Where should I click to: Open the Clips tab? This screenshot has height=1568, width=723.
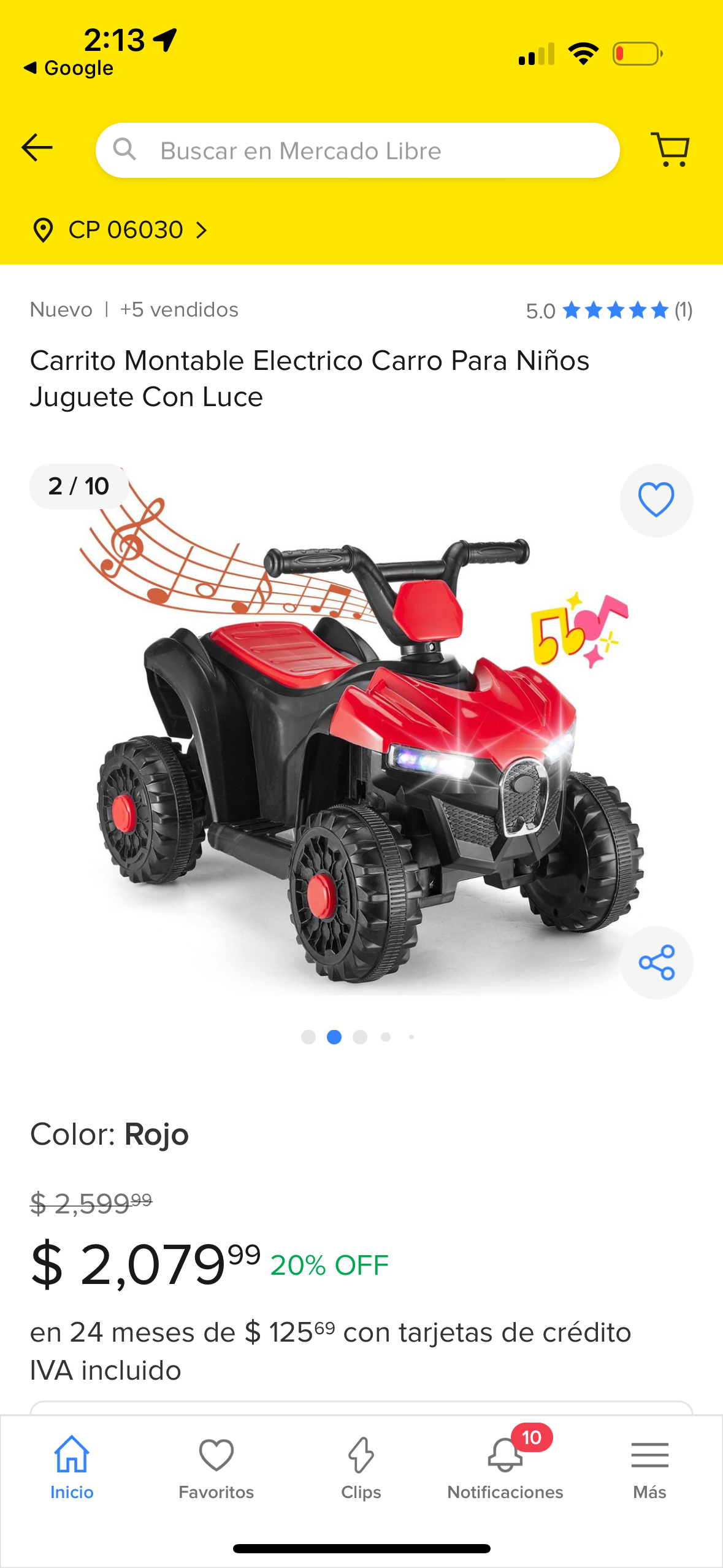tap(361, 1467)
